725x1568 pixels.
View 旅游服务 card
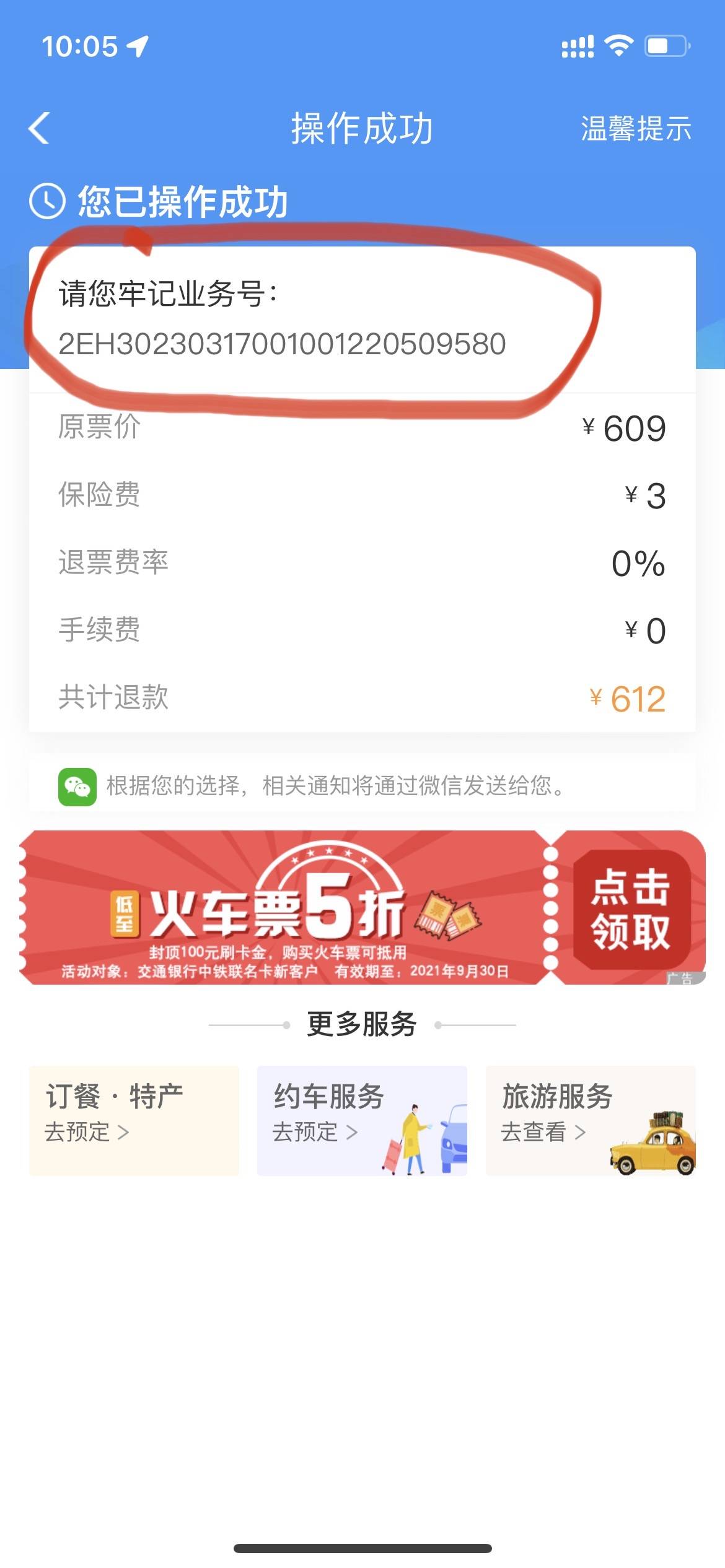590,1120
